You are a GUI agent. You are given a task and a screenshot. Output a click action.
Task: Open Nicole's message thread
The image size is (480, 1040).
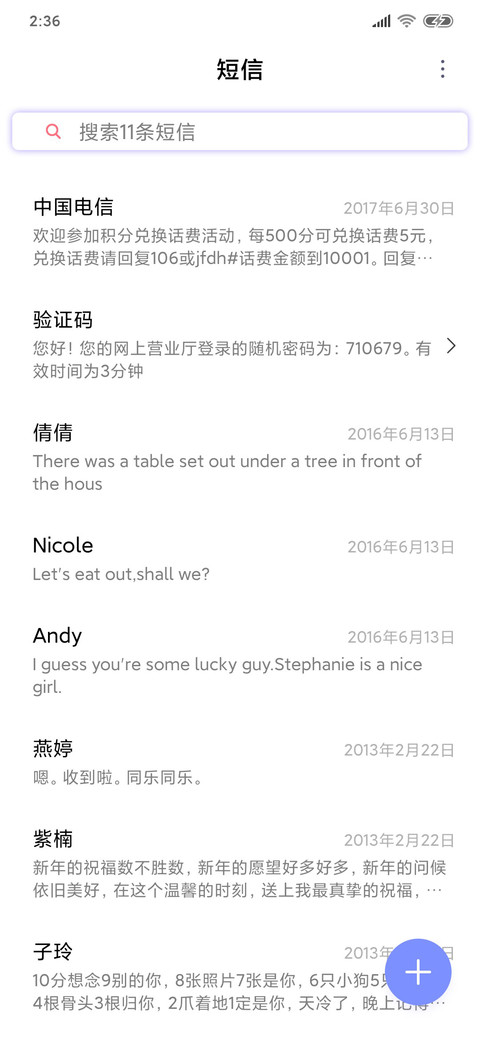click(x=240, y=558)
